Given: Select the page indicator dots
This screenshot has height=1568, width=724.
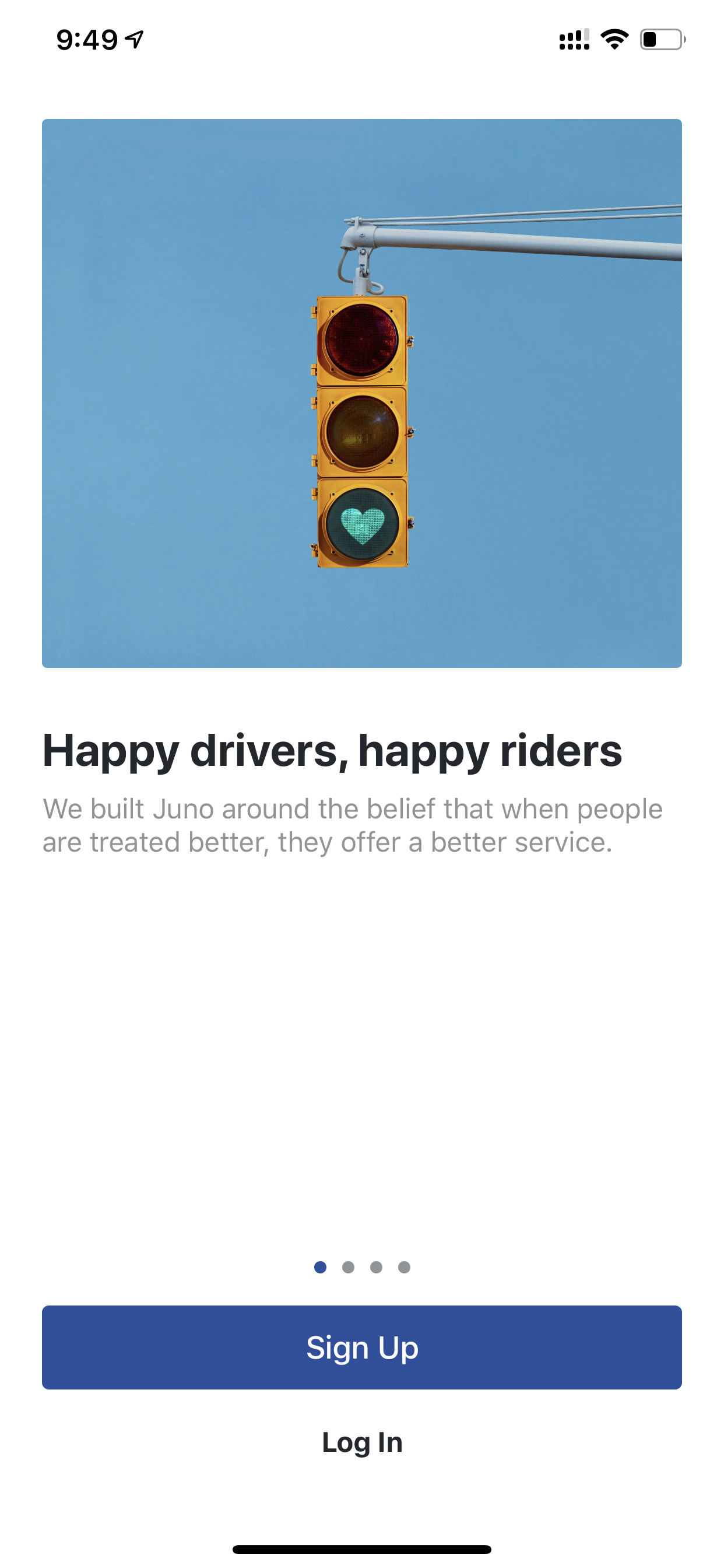Looking at the screenshot, I should pyautogui.click(x=362, y=1266).
